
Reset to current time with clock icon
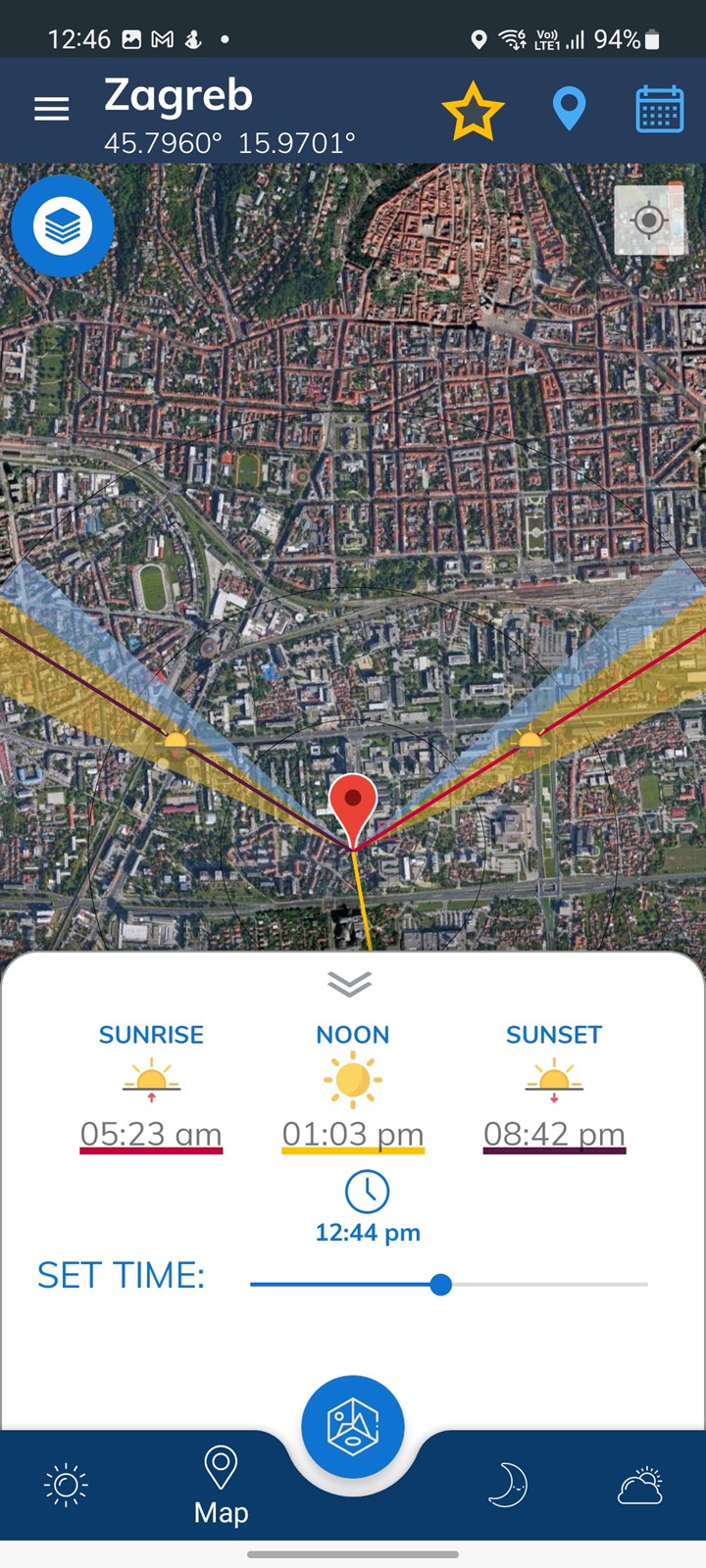(368, 1191)
